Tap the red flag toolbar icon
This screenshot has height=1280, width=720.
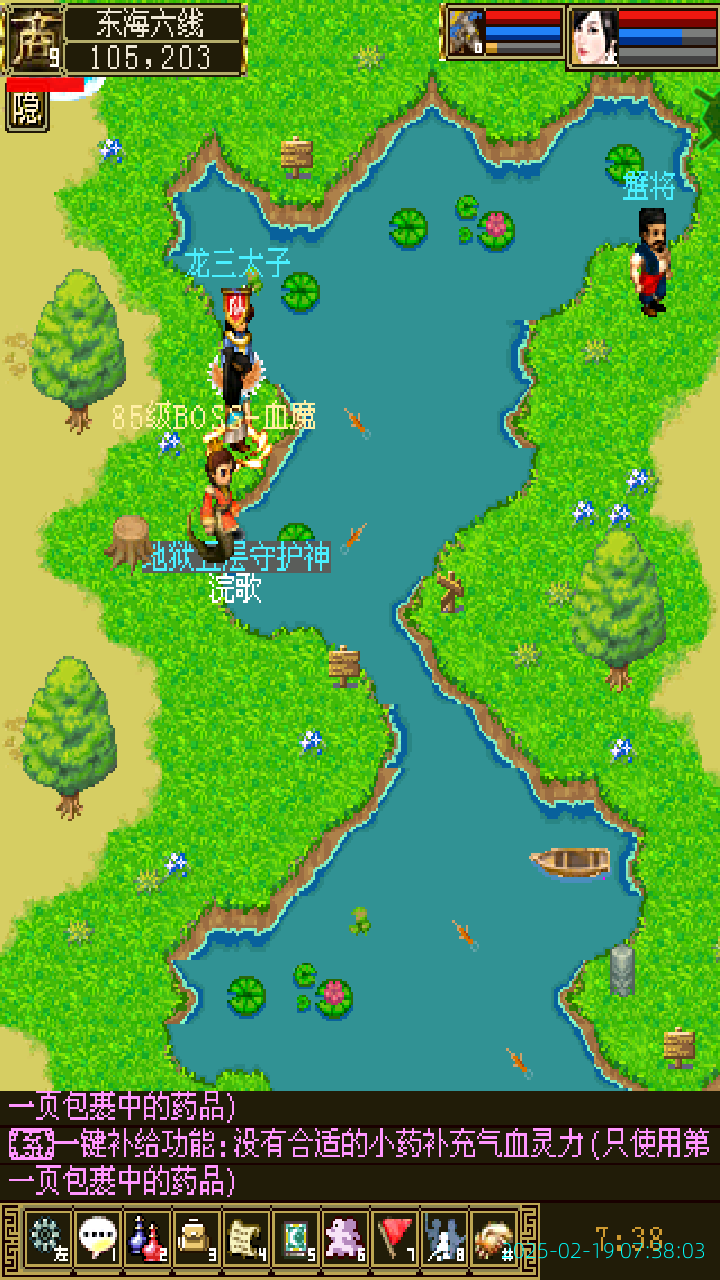point(396,1238)
